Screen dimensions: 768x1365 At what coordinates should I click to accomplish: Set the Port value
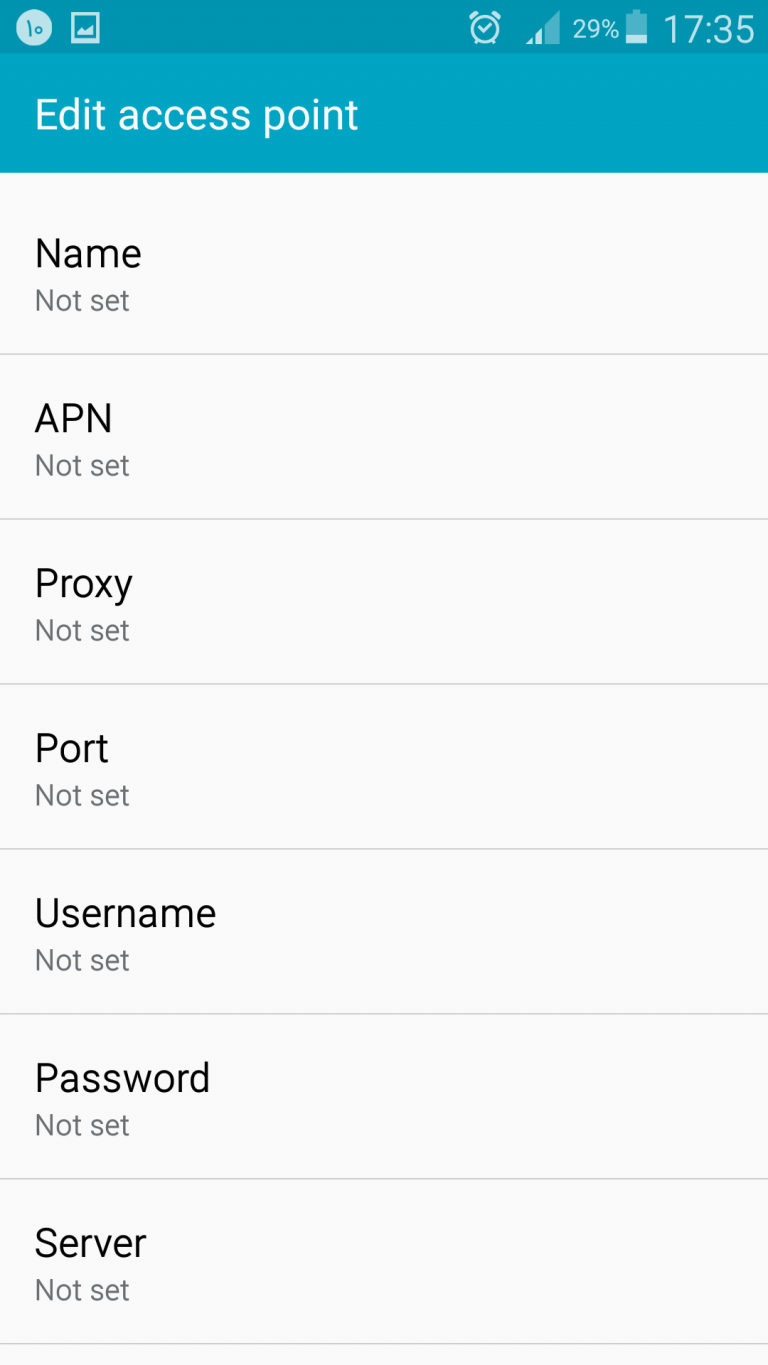click(x=384, y=768)
